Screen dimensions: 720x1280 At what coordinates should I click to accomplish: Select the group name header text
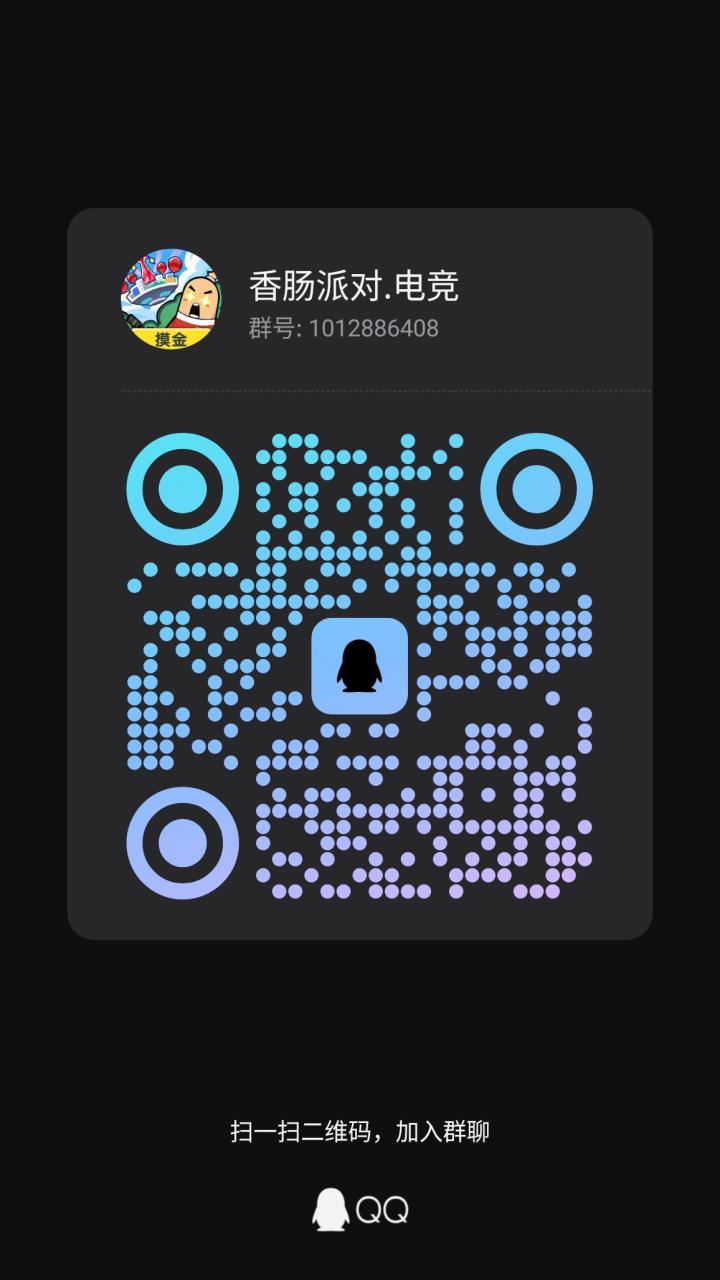pyautogui.click(x=352, y=285)
